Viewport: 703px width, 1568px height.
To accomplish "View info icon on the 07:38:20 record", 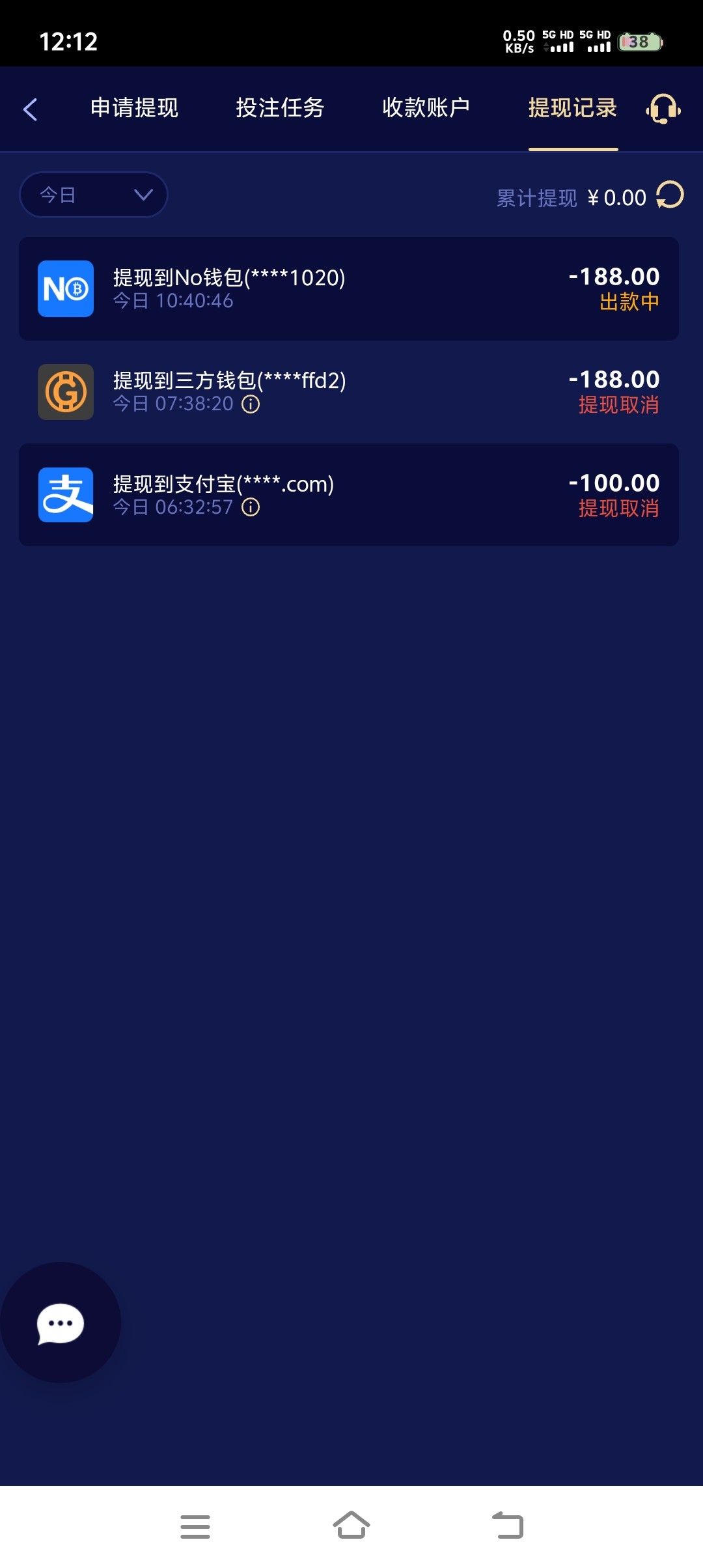I will (251, 404).
